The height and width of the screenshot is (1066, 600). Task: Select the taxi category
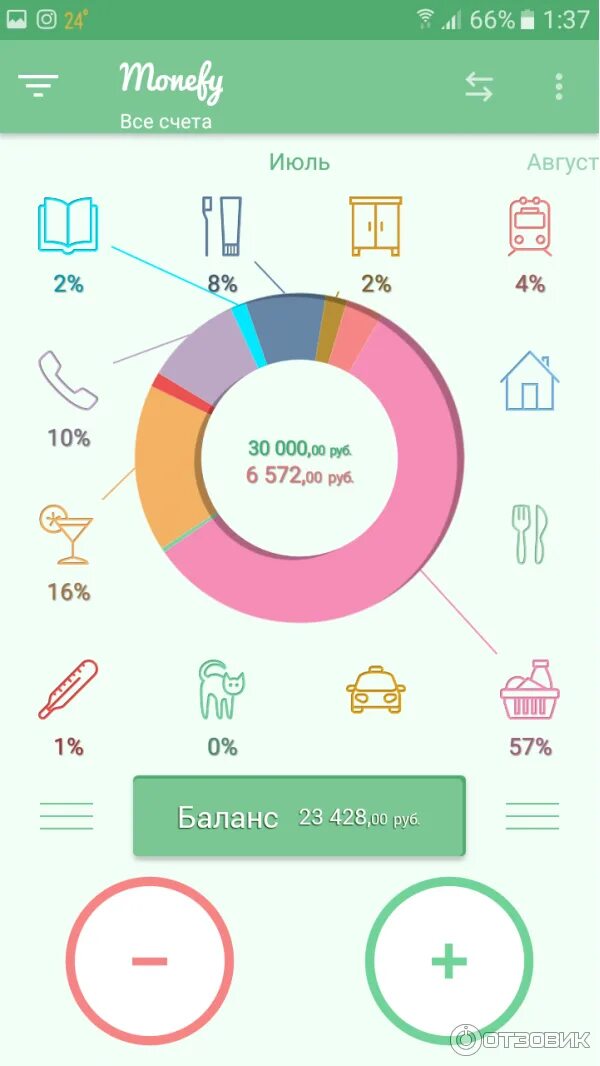point(376,688)
